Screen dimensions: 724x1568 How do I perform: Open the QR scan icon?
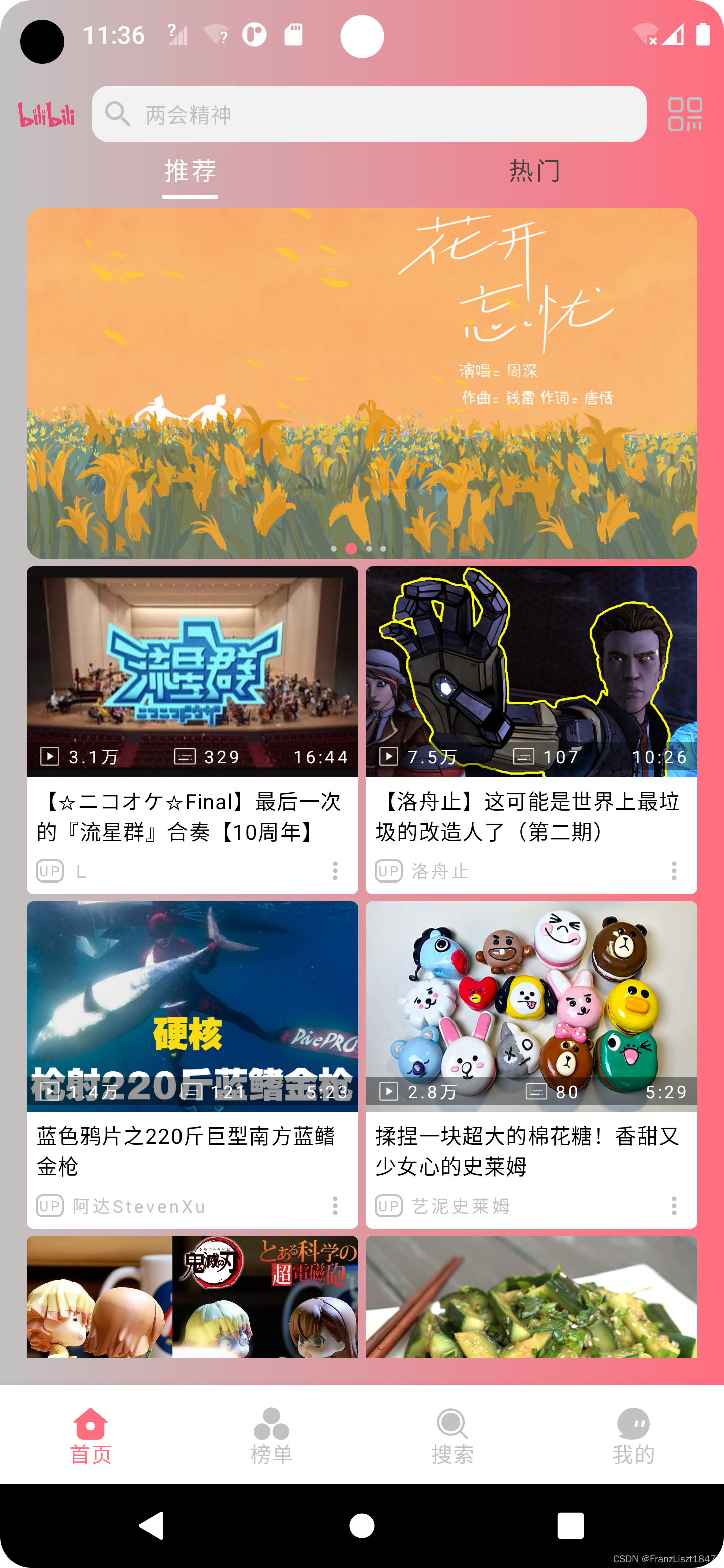[685, 114]
